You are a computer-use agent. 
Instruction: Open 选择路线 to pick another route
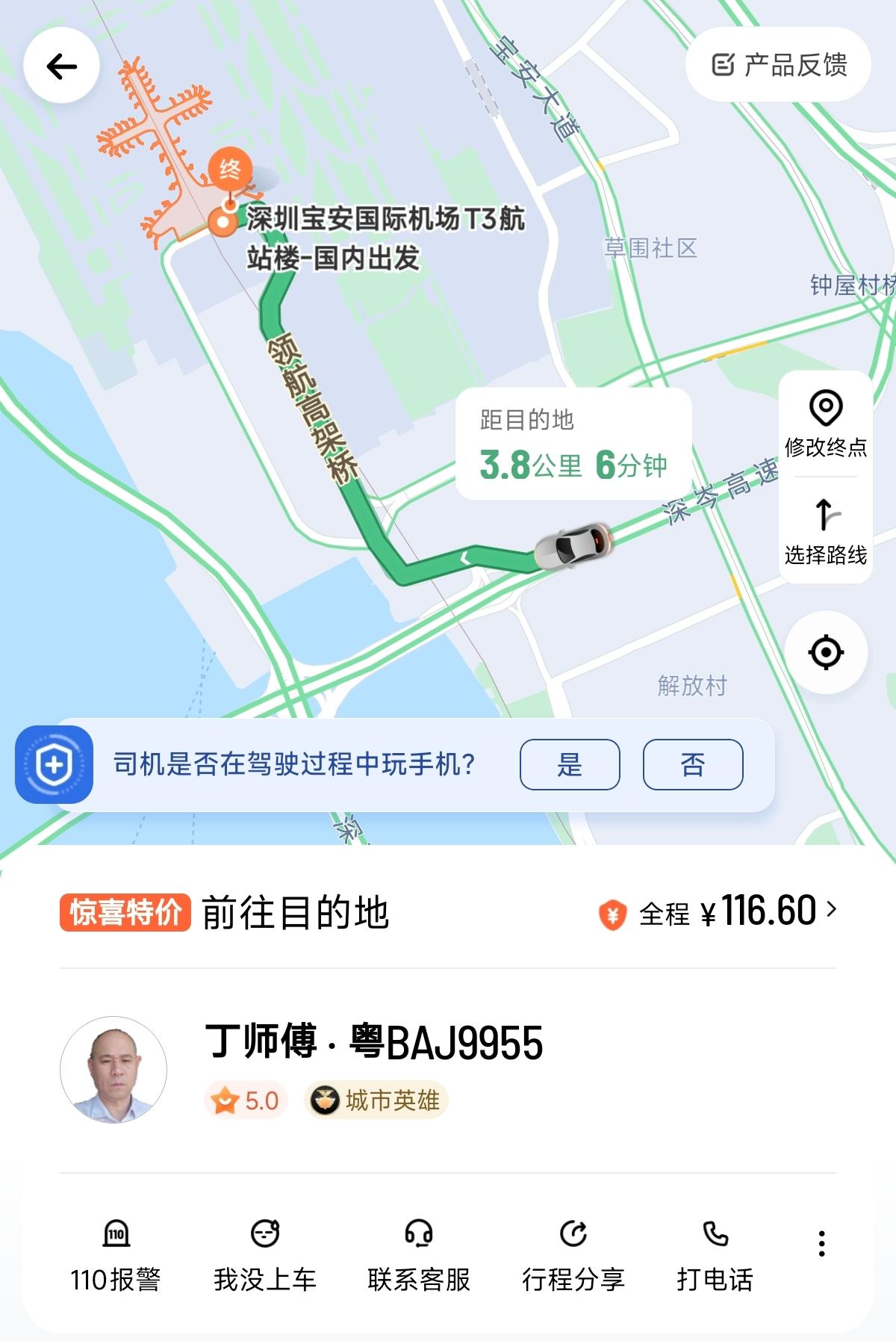[x=824, y=515]
